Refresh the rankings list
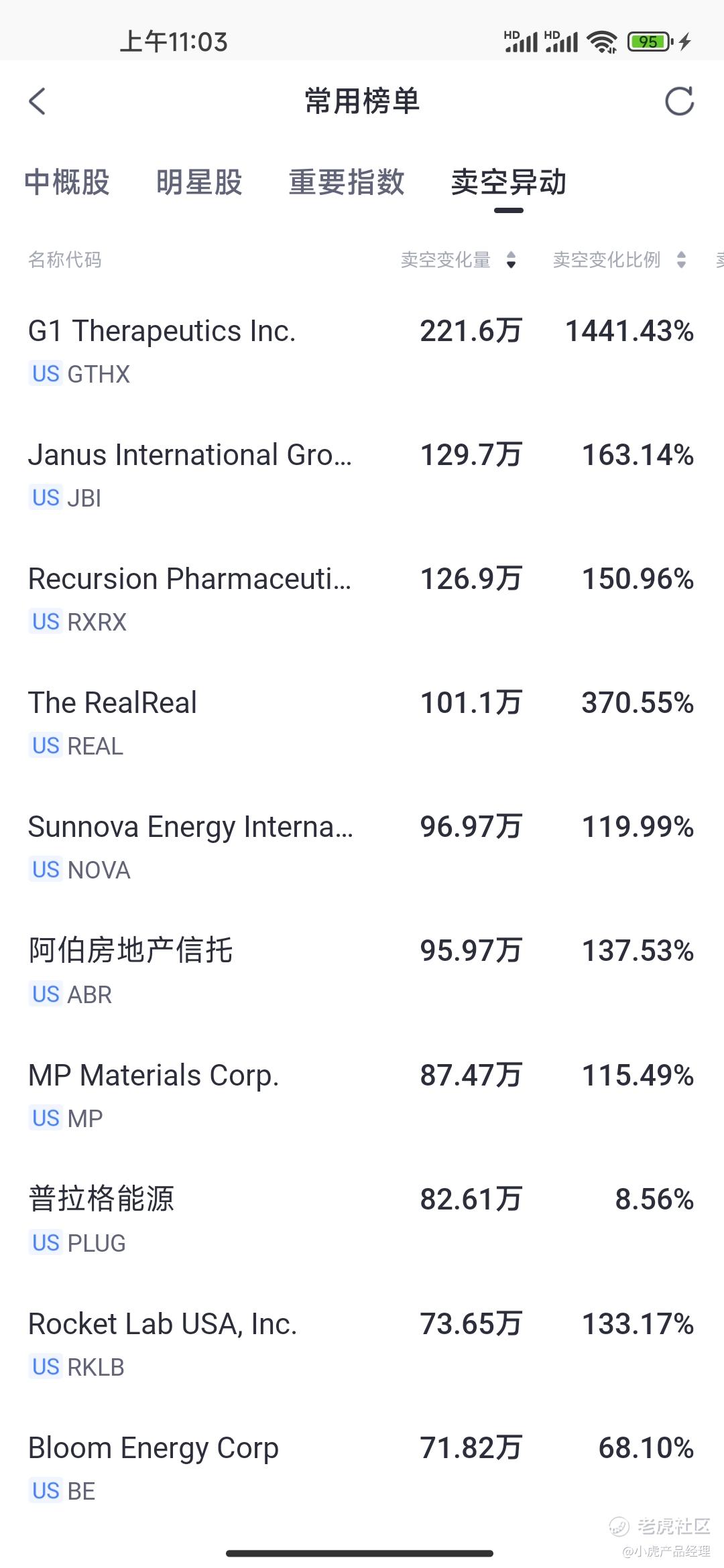The width and height of the screenshot is (724, 1568). pos(679,101)
